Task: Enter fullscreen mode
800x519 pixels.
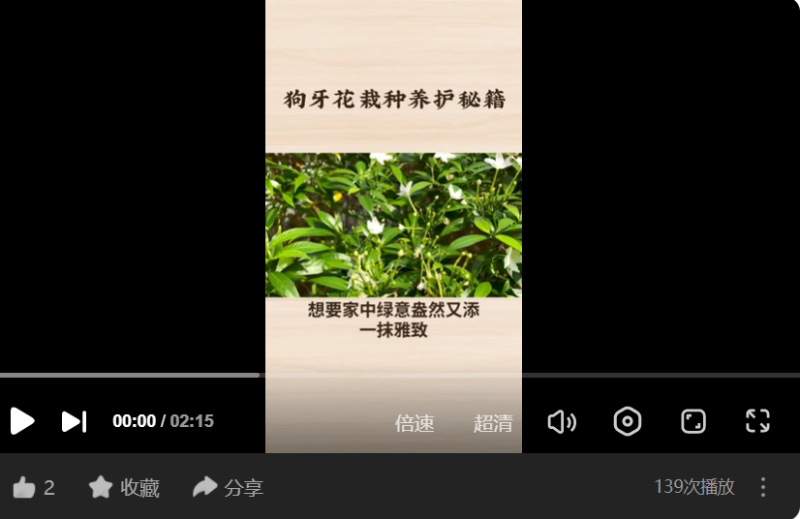Action: pos(758,421)
